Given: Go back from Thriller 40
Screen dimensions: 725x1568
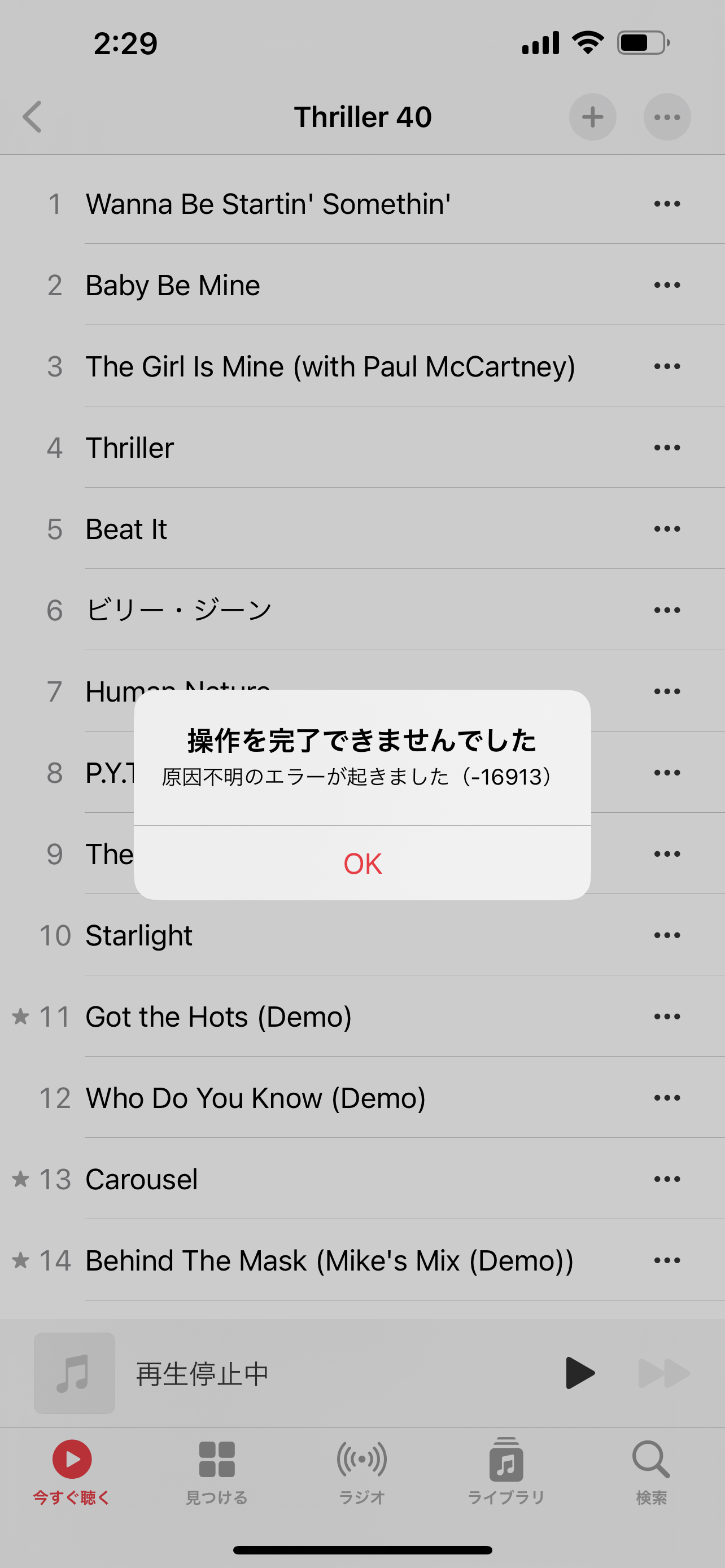Looking at the screenshot, I should click(32, 117).
